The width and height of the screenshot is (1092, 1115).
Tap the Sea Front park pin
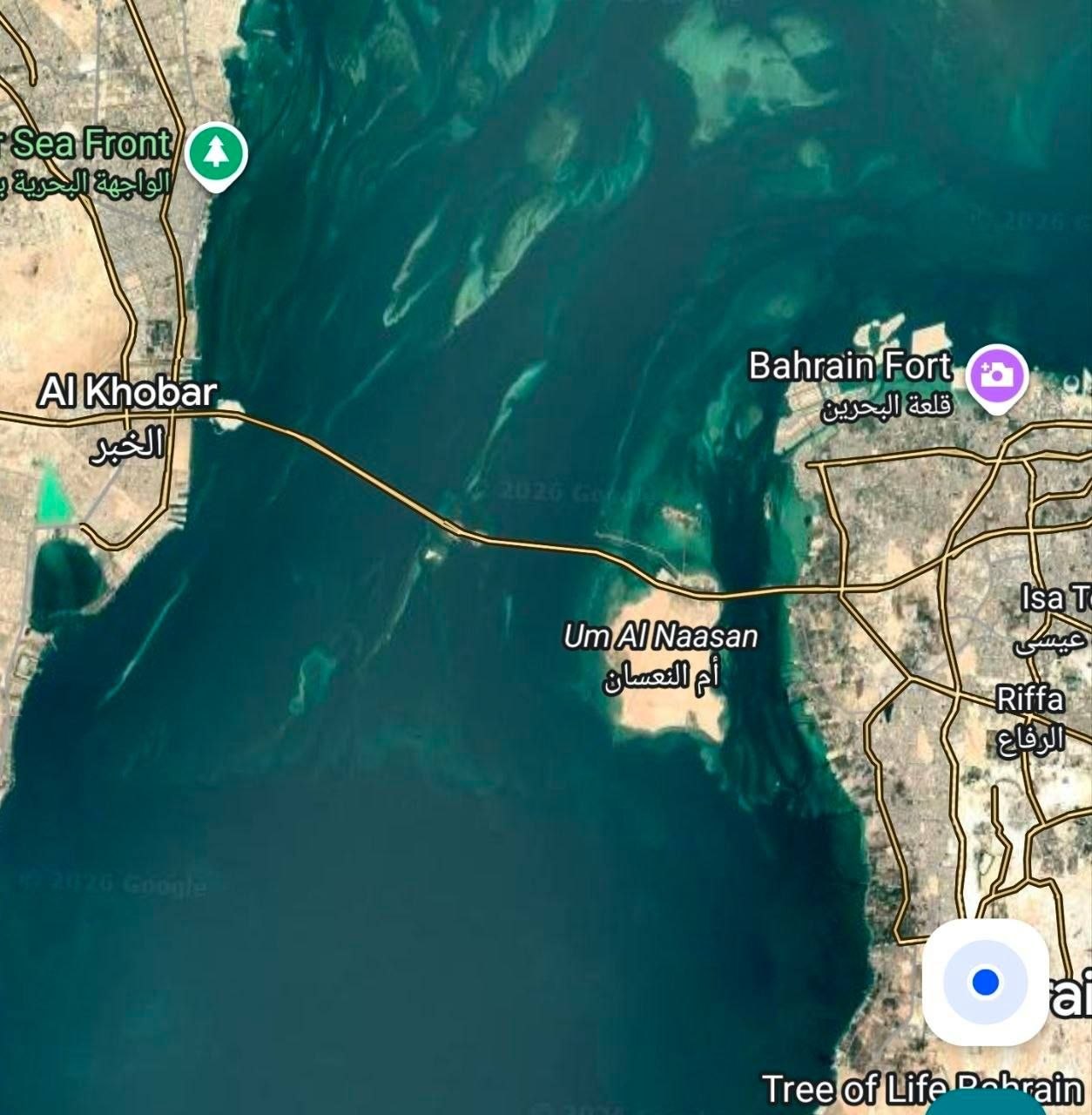214,152
